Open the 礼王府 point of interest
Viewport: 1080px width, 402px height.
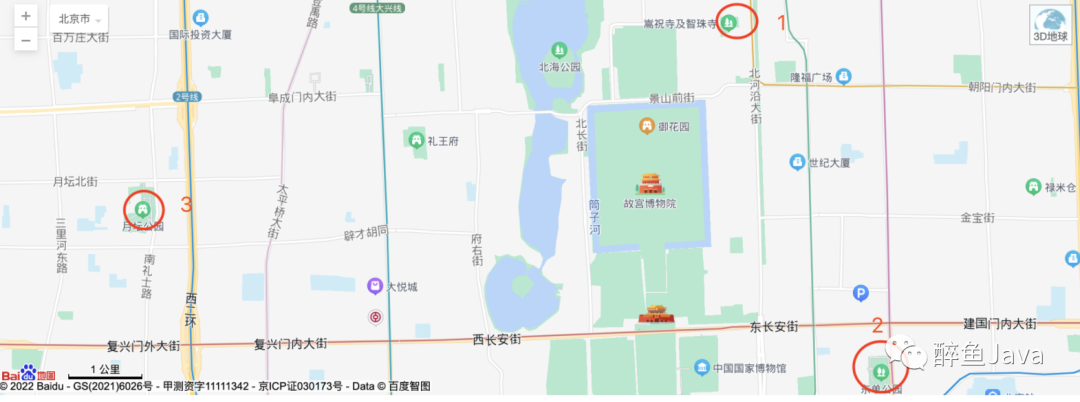click(417, 141)
